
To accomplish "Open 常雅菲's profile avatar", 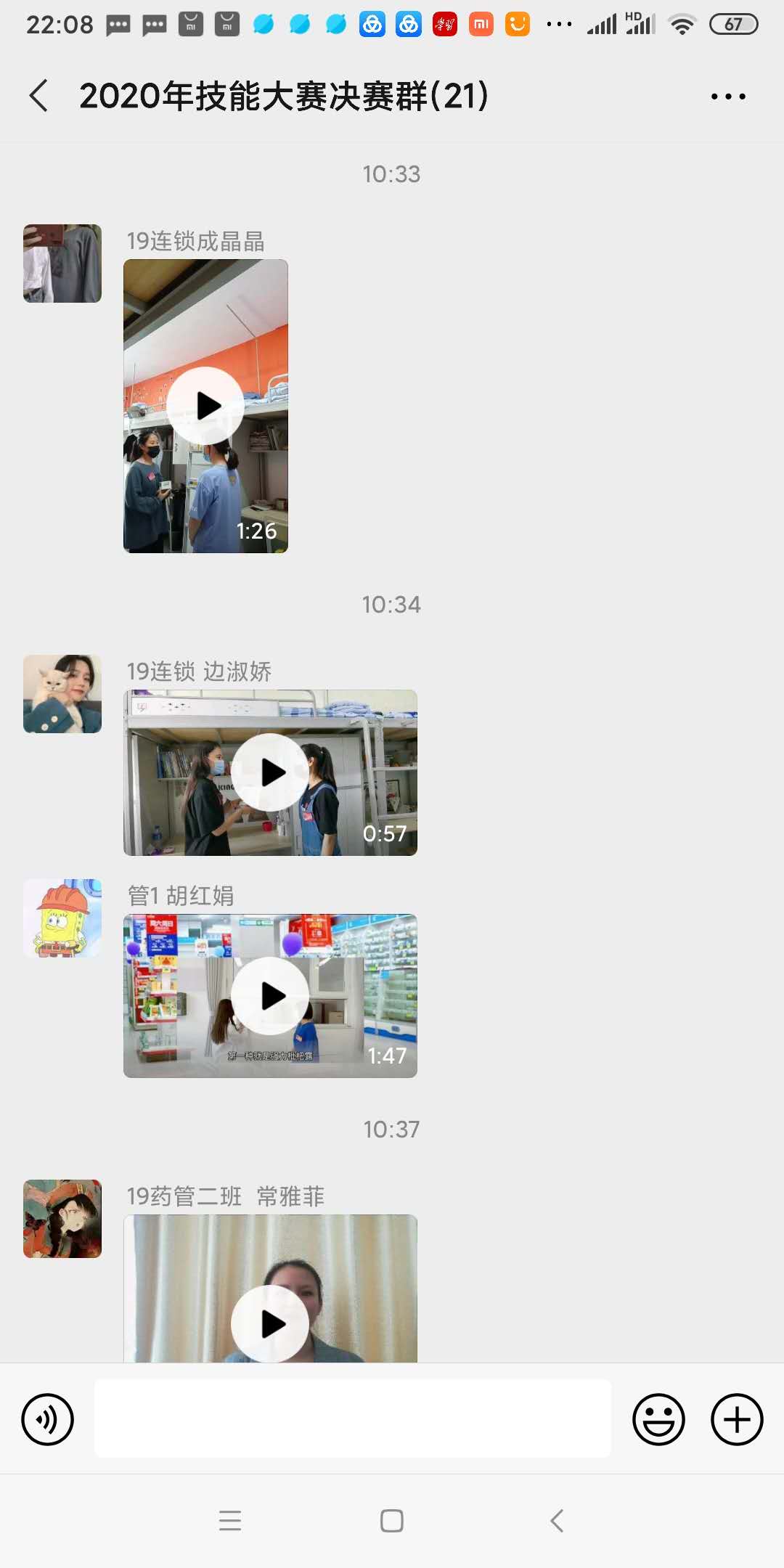I will [62, 1219].
